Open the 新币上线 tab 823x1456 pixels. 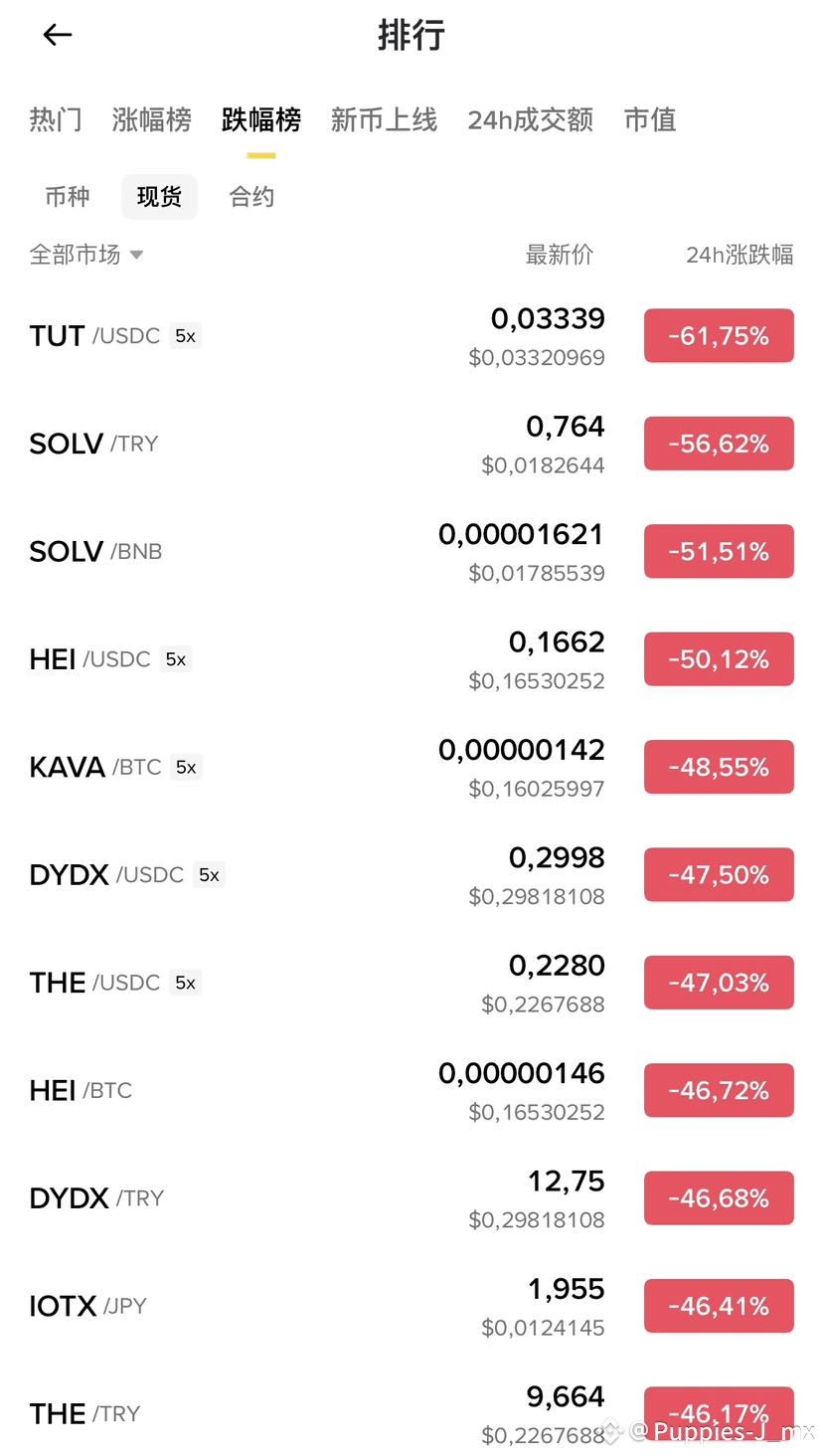(384, 120)
